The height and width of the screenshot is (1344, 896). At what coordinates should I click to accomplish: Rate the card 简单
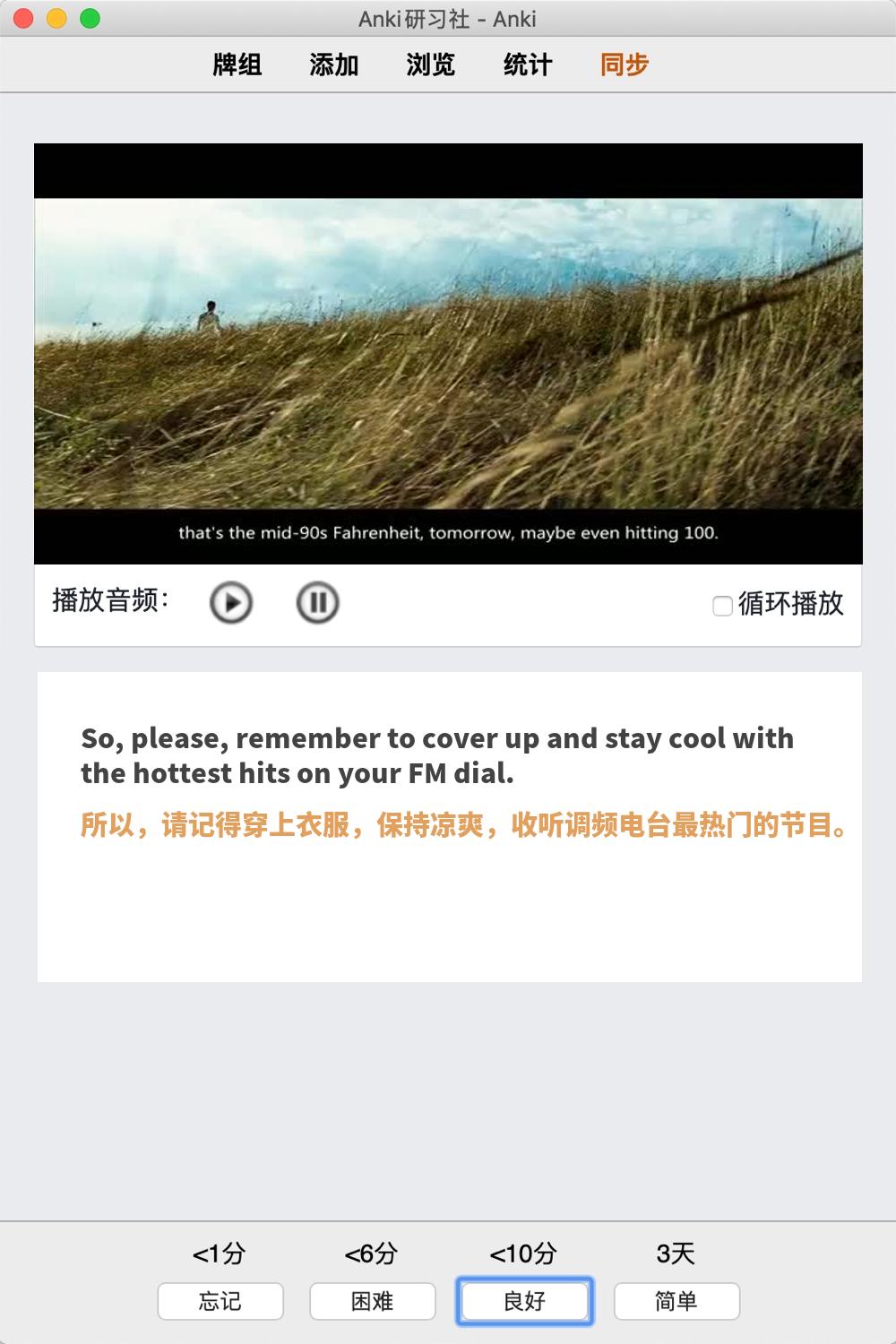point(676,1301)
